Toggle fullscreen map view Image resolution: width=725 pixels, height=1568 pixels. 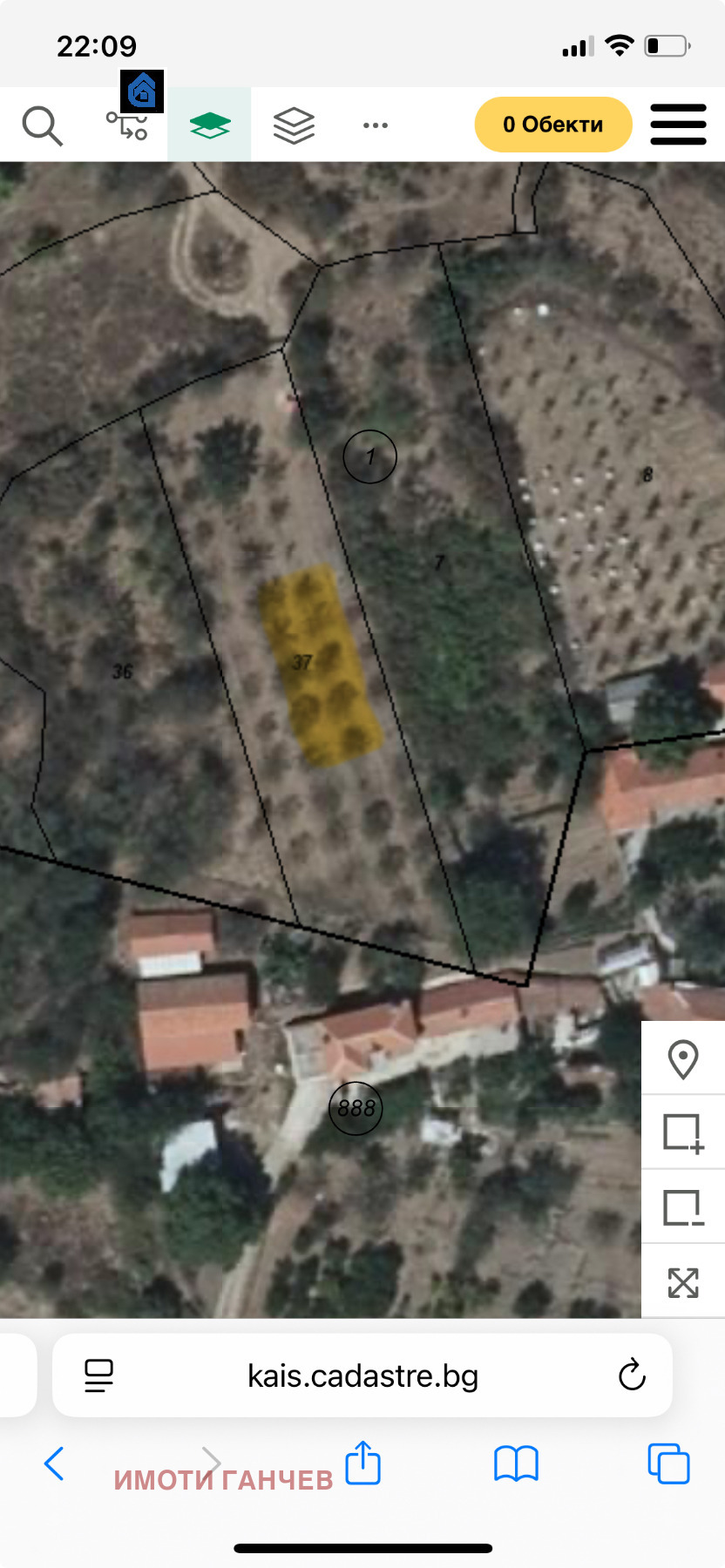click(683, 1282)
